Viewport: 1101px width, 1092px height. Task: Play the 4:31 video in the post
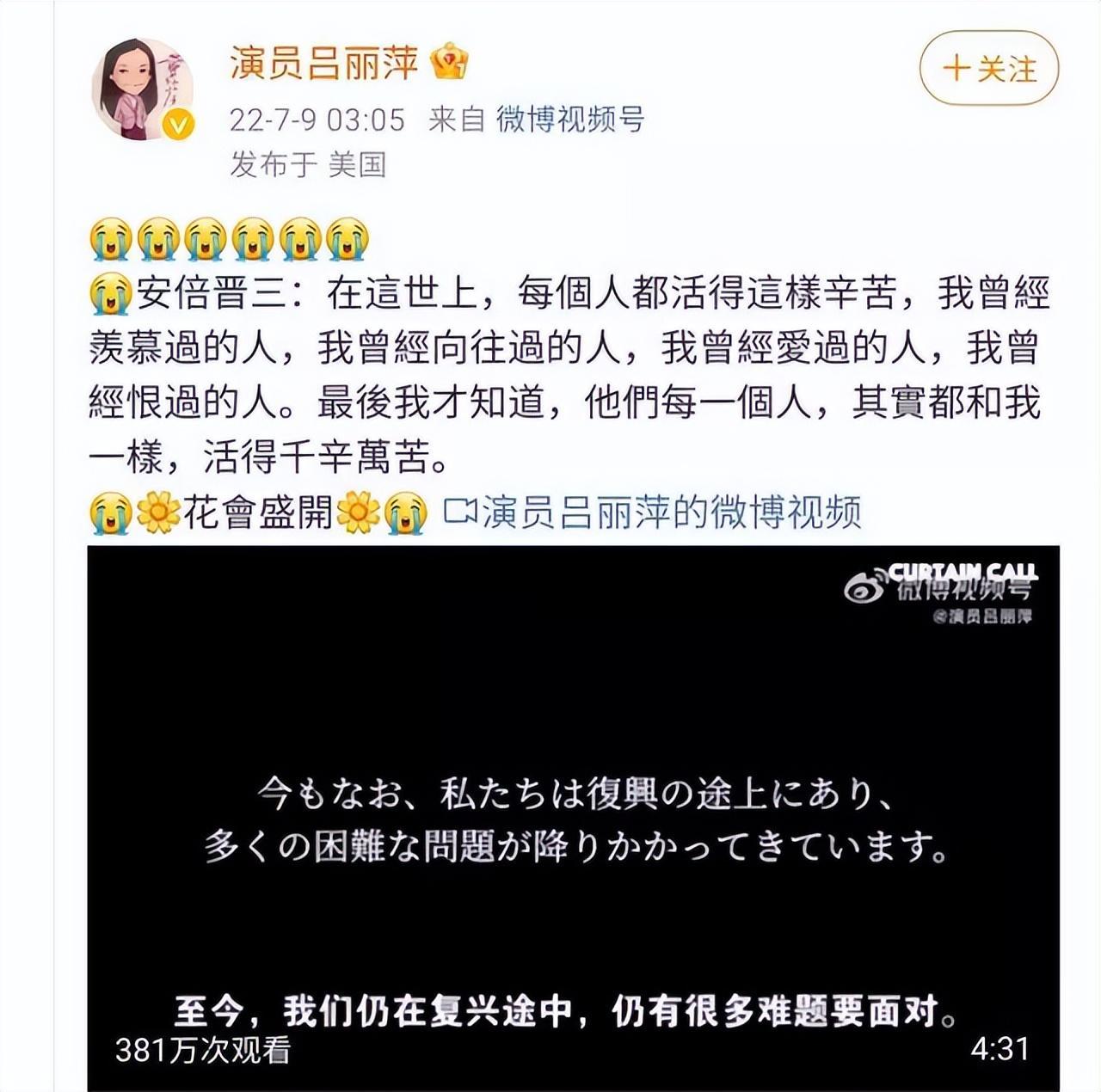(x=573, y=817)
